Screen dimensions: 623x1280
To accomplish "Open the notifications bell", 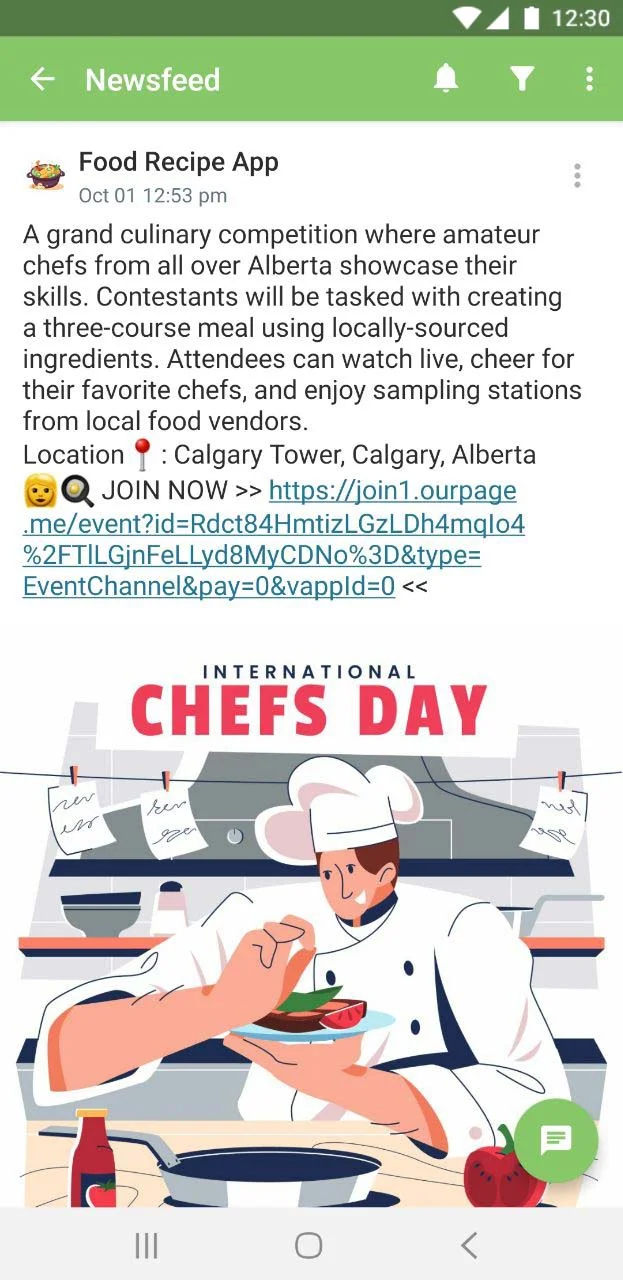I will click(446, 79).
